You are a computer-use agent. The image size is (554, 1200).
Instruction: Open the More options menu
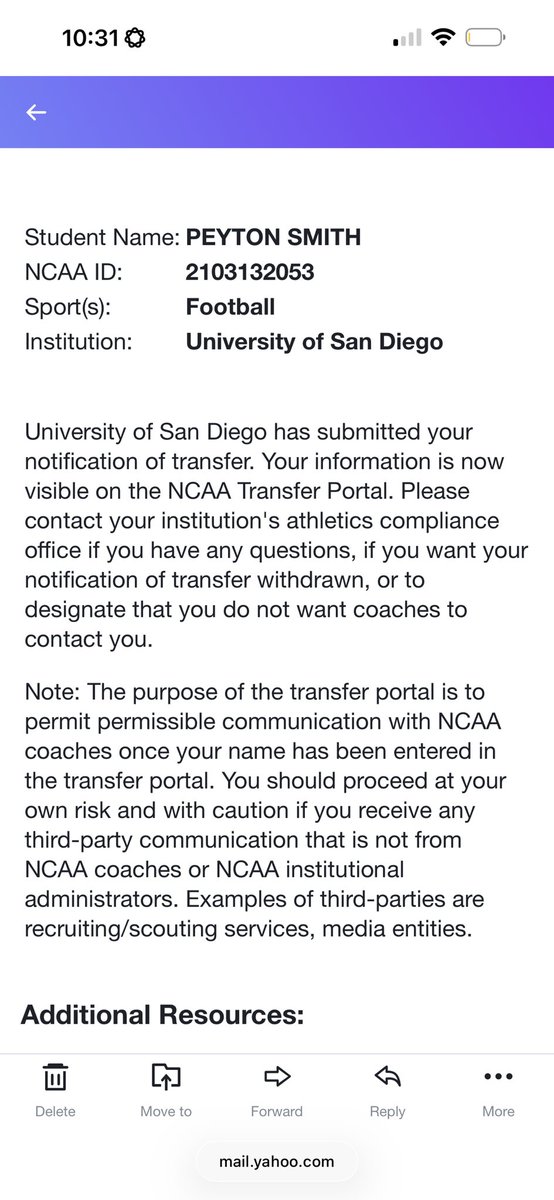pos(498,1090)
